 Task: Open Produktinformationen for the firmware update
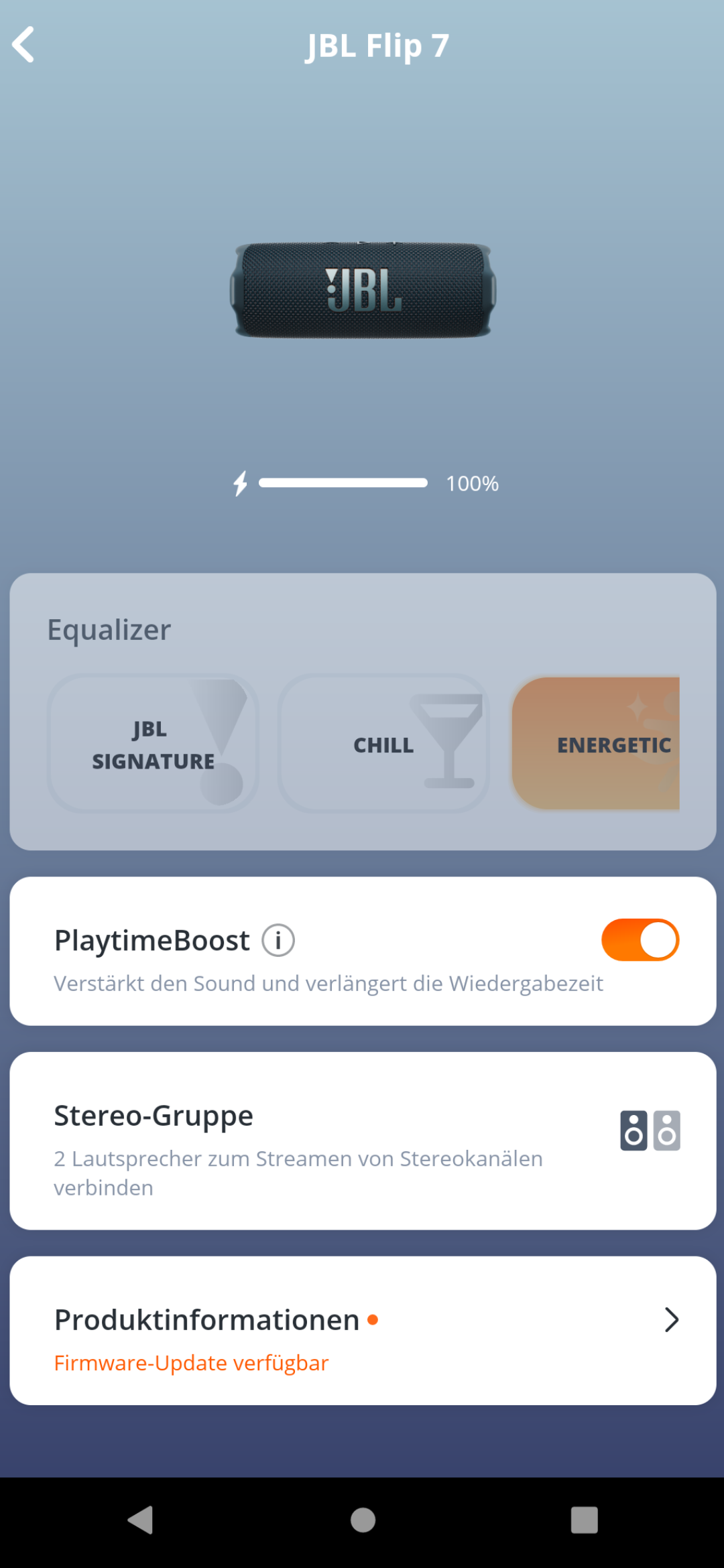coord(363,1330)
